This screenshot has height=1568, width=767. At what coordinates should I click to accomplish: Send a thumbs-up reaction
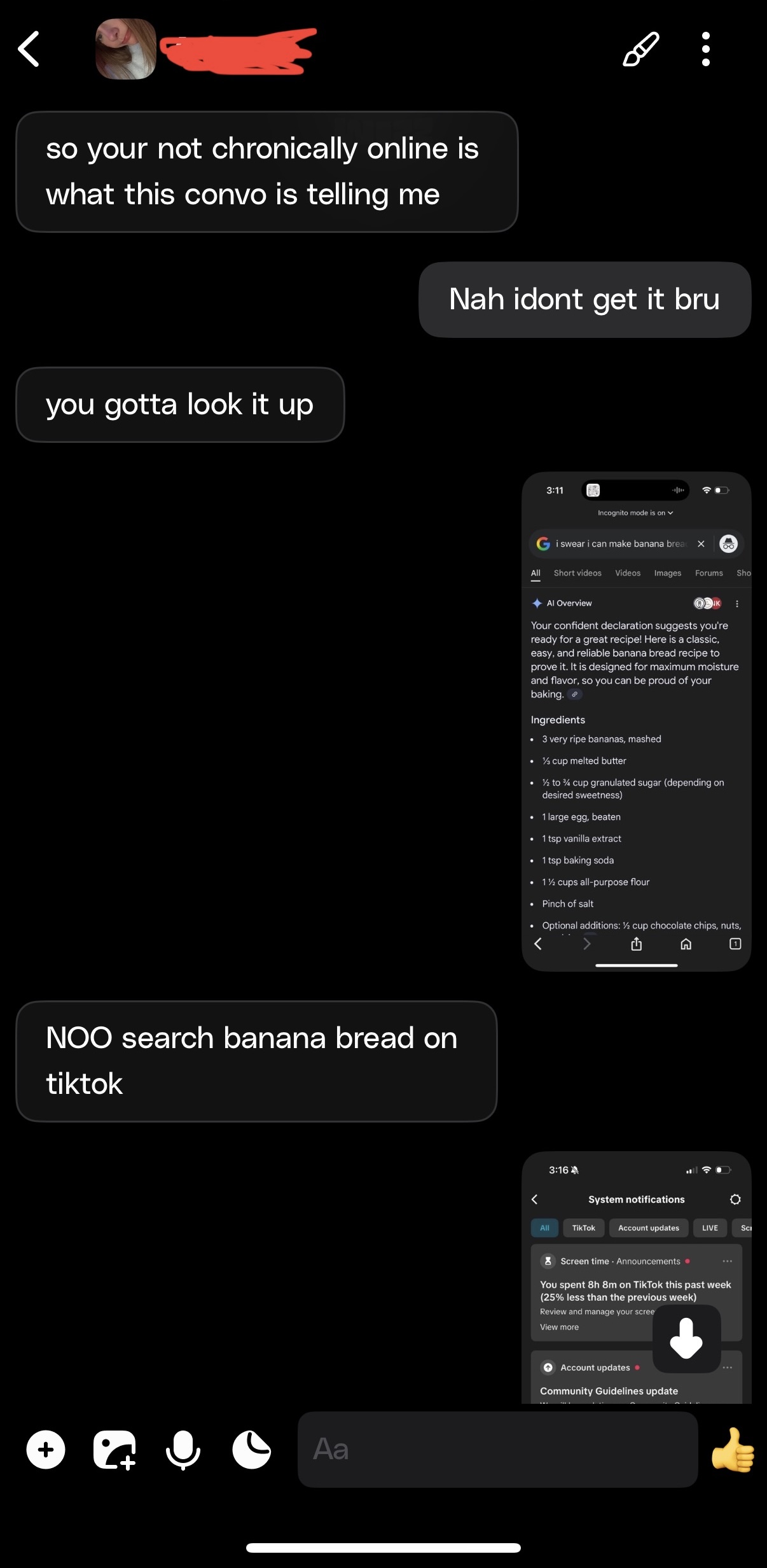(733, 1450)
